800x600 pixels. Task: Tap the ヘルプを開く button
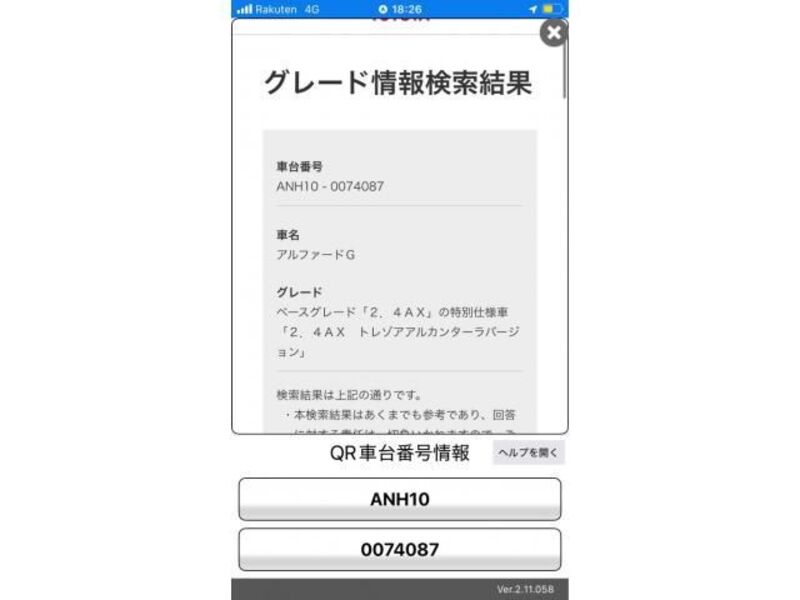pos(529,453)
